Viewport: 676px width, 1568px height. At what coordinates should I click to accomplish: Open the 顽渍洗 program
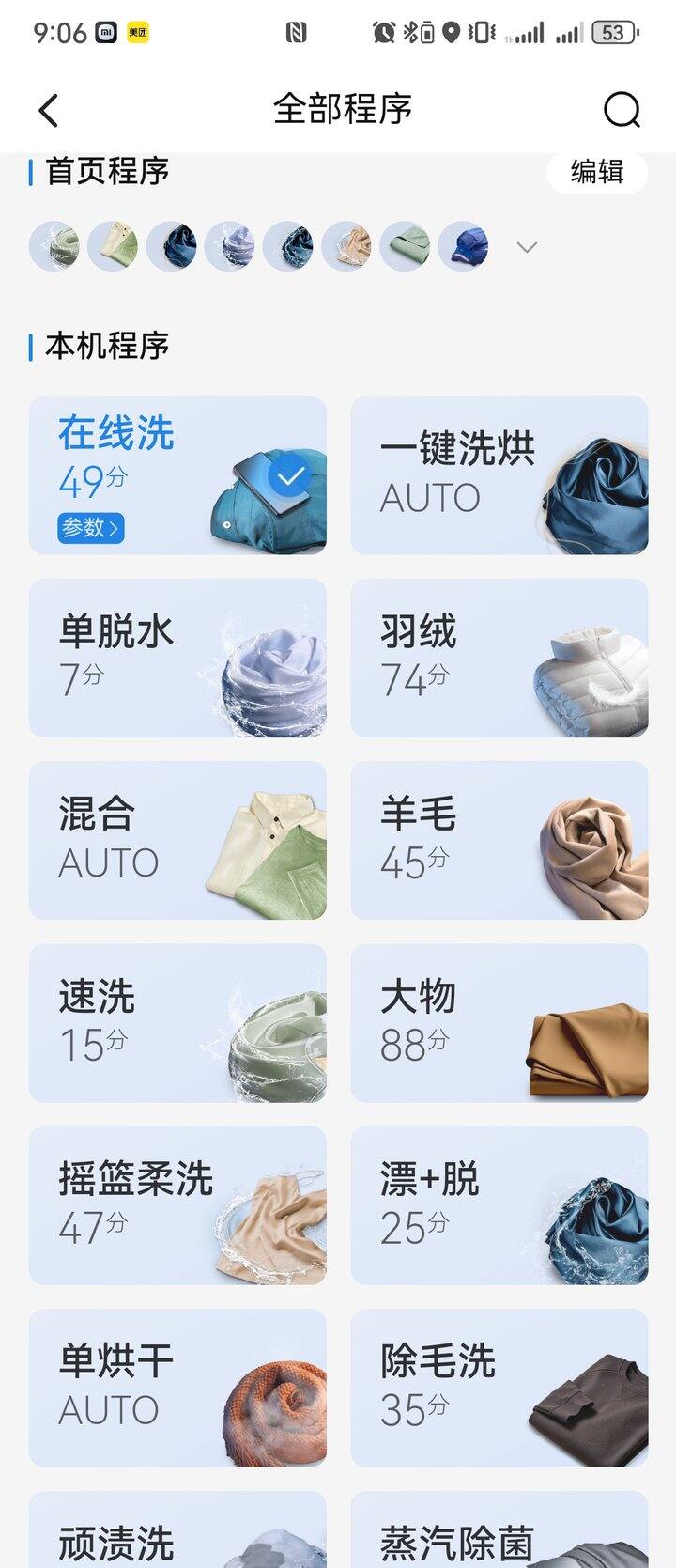[x=177, y=1533]
